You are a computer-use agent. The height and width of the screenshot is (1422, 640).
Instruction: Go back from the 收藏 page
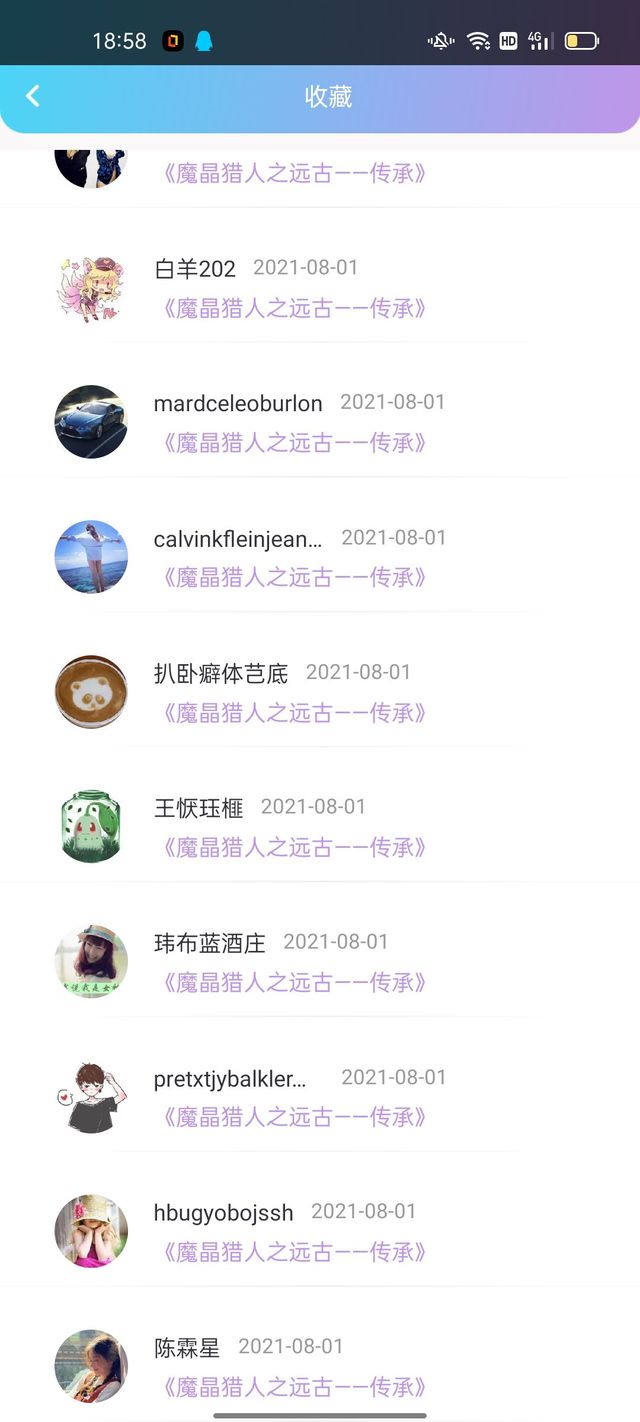33,96
